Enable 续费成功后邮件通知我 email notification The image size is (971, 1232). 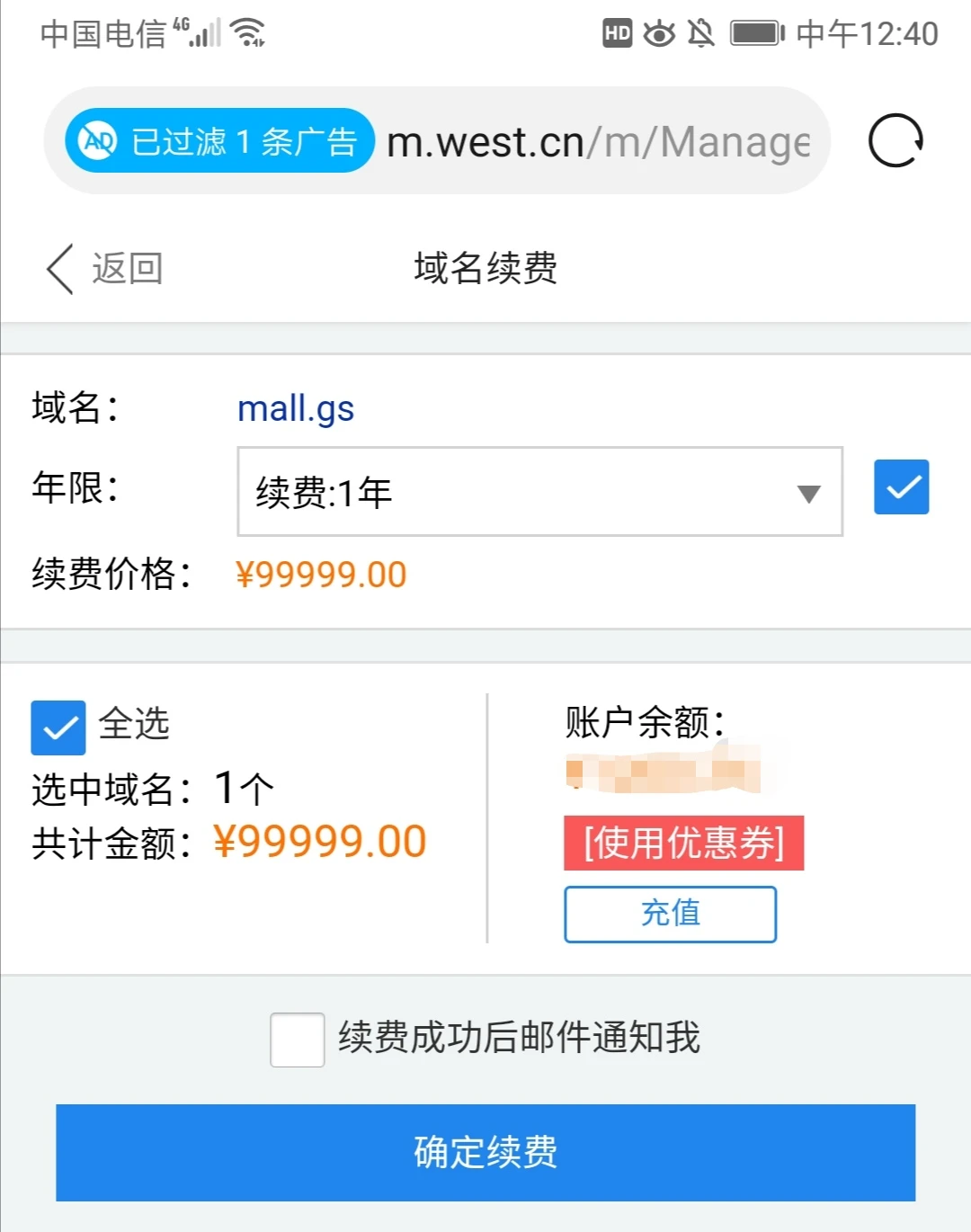tap(298, 1040)
